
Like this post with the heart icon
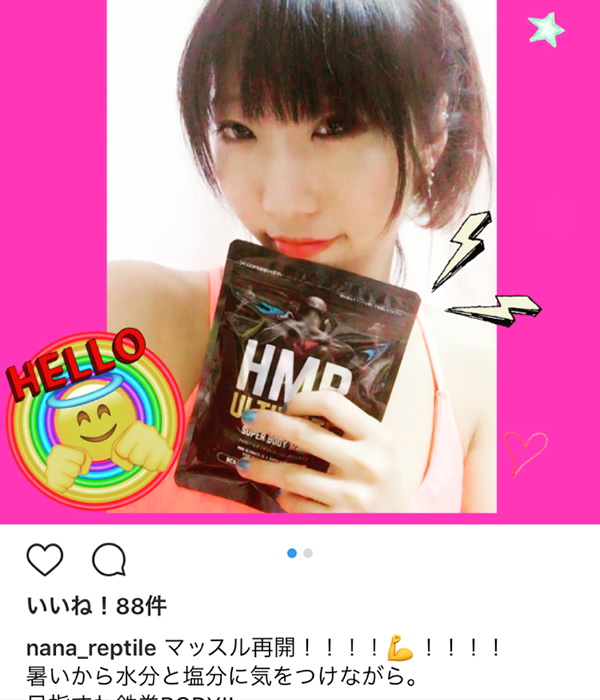[x=44, y=560]
